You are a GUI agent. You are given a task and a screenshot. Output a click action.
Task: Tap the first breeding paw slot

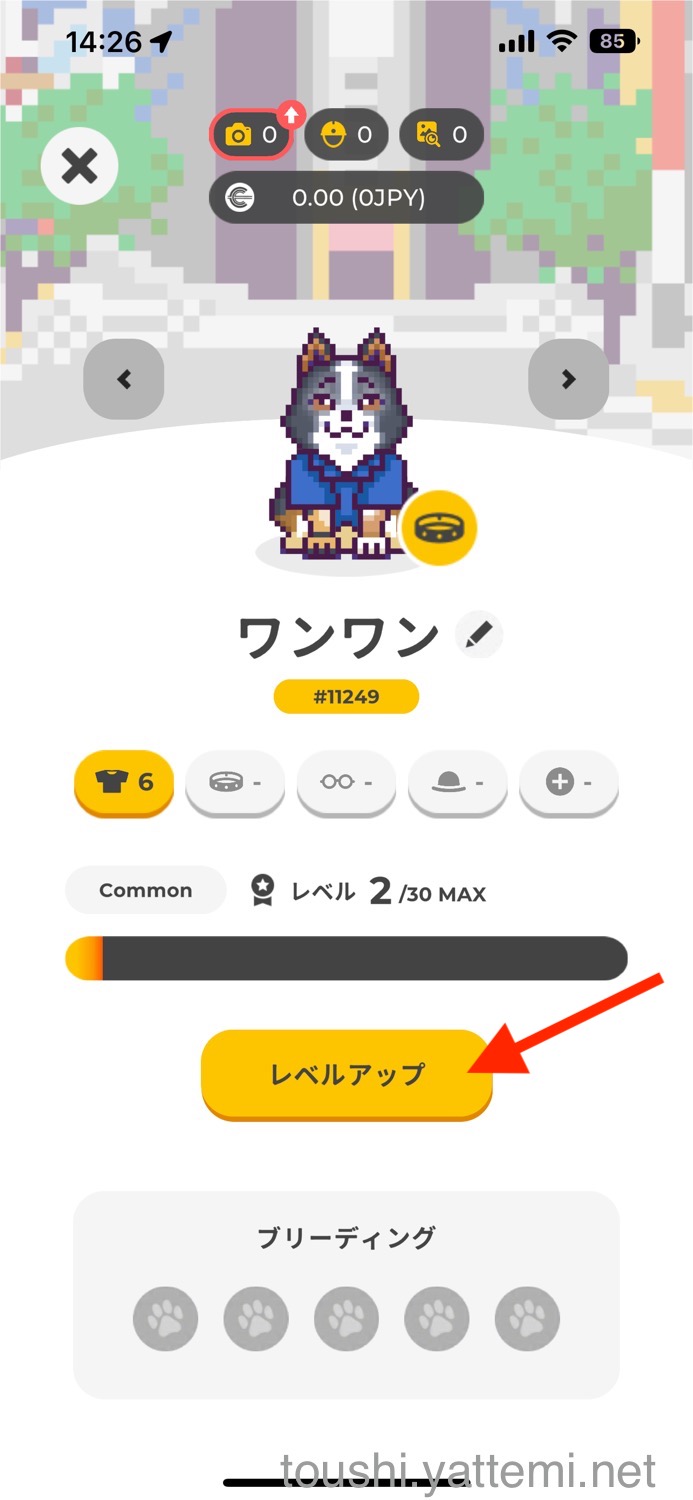point(165,1319)
